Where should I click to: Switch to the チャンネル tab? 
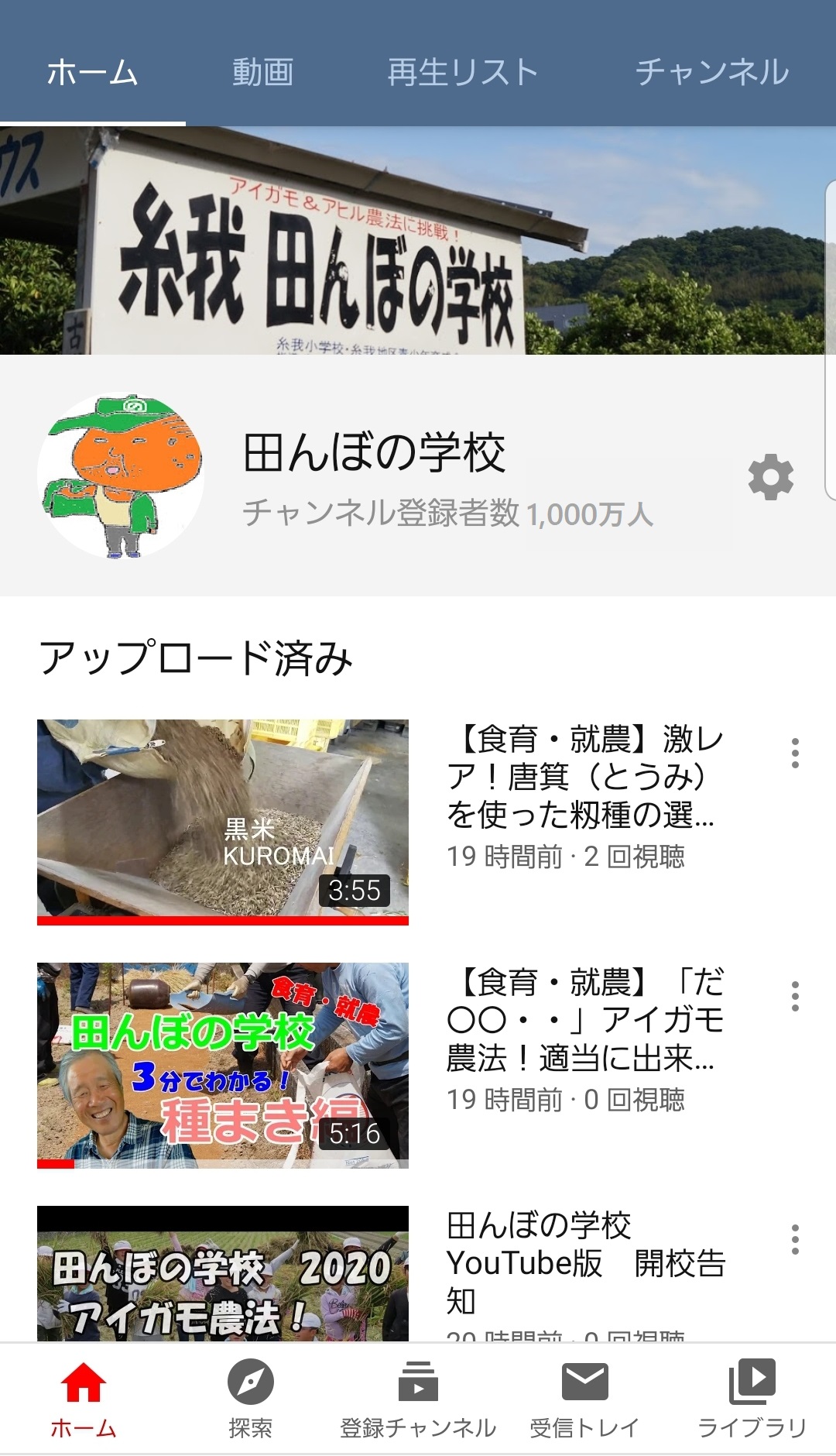(712, 71)
